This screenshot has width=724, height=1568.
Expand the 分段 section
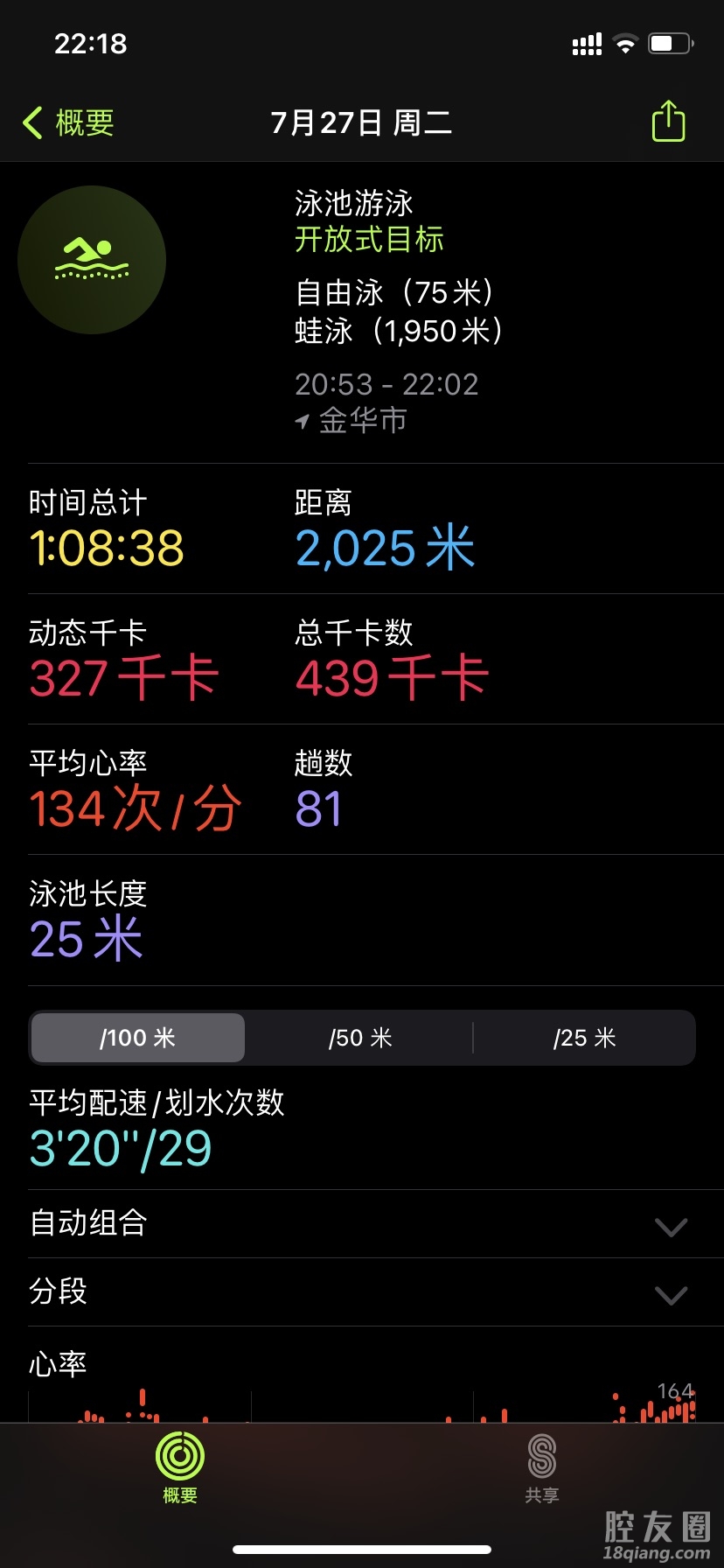tap(670, 1293)
